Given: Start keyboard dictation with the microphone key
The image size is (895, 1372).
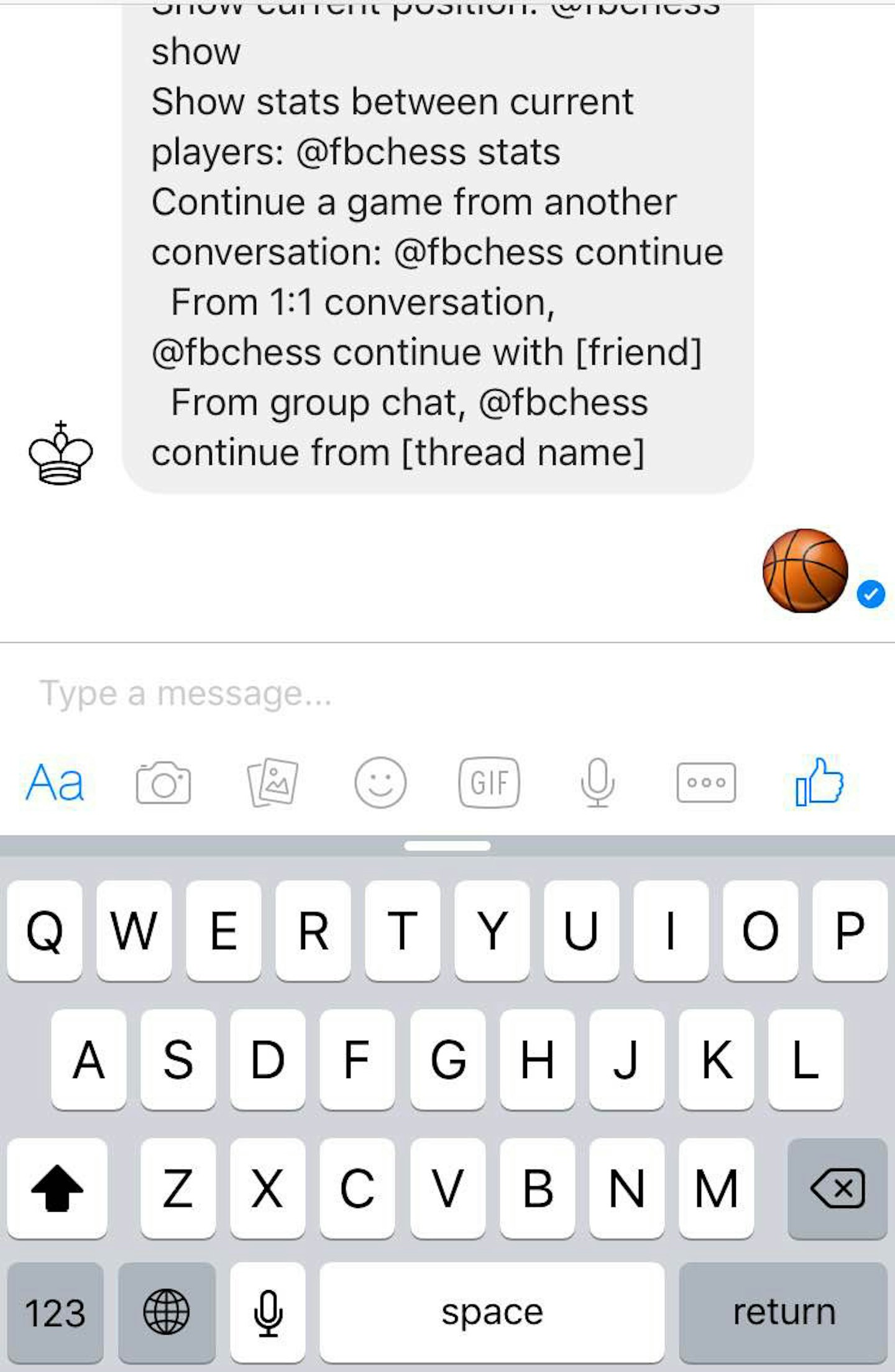Looking at the screenshot, I should click(268, 1312).
